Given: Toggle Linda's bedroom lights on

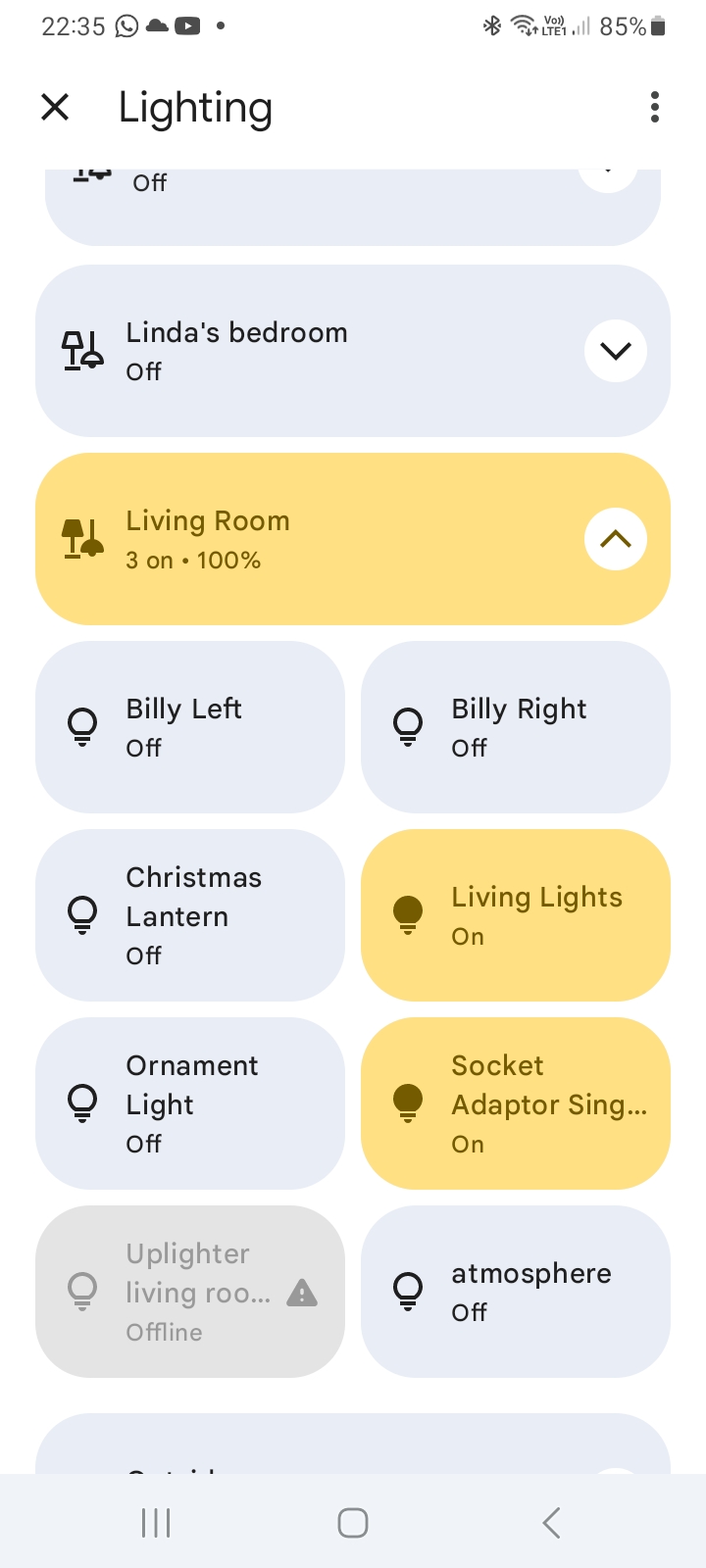Looking at the screenshot, I should pyautogui.click(x=294, y=351).
